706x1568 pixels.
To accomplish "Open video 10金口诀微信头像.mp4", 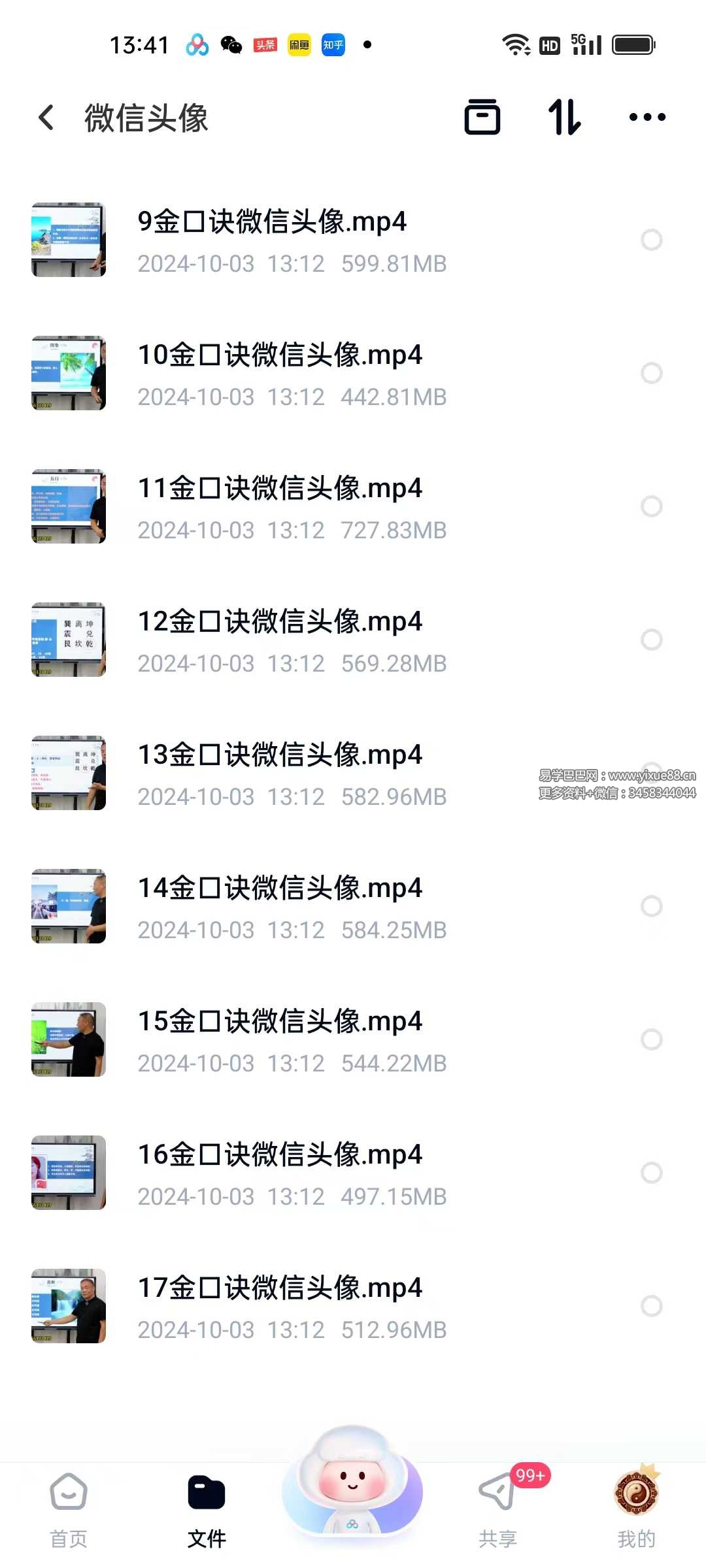I will 280,356.
